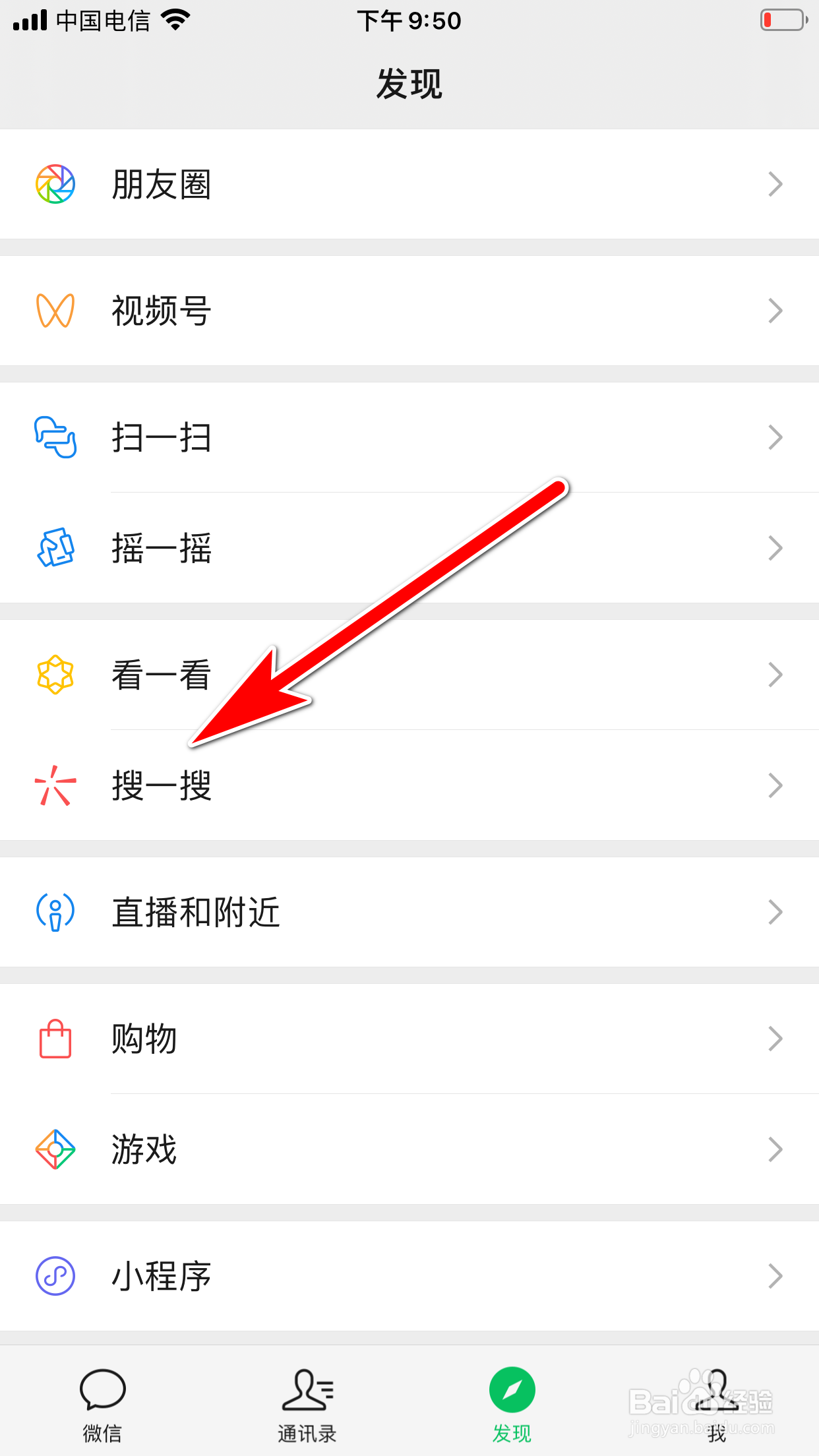Expand the Shake row chevron
The width and height of the screenshot is (819, 1456).
[x=775, y=547]
